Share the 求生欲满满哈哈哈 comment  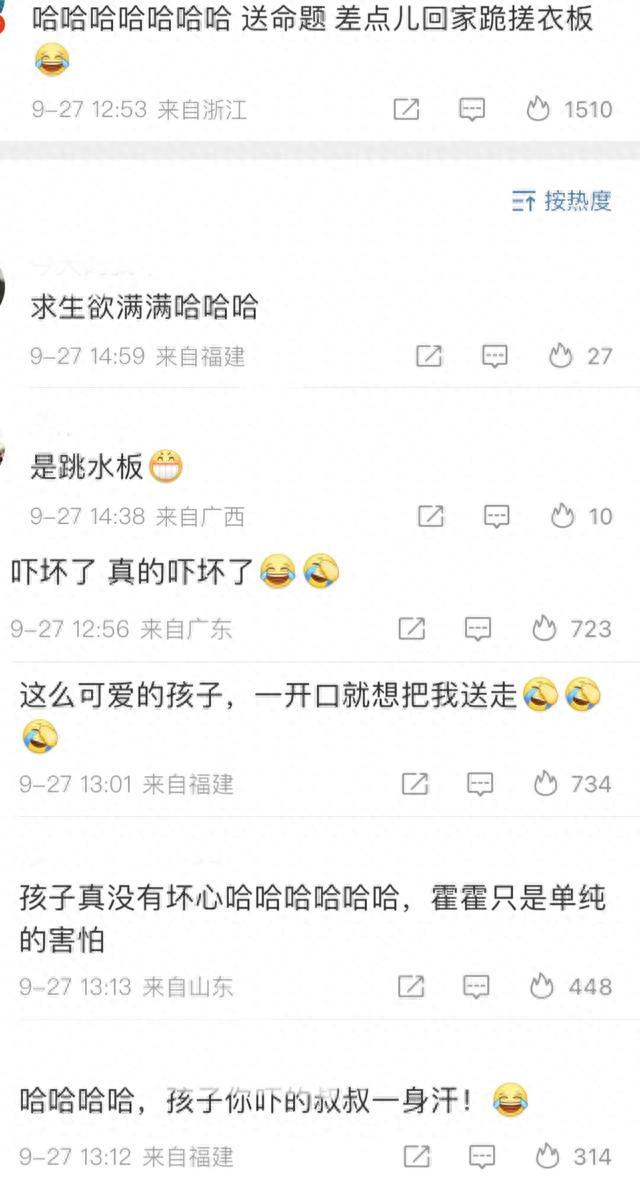(x=429, y=355)
